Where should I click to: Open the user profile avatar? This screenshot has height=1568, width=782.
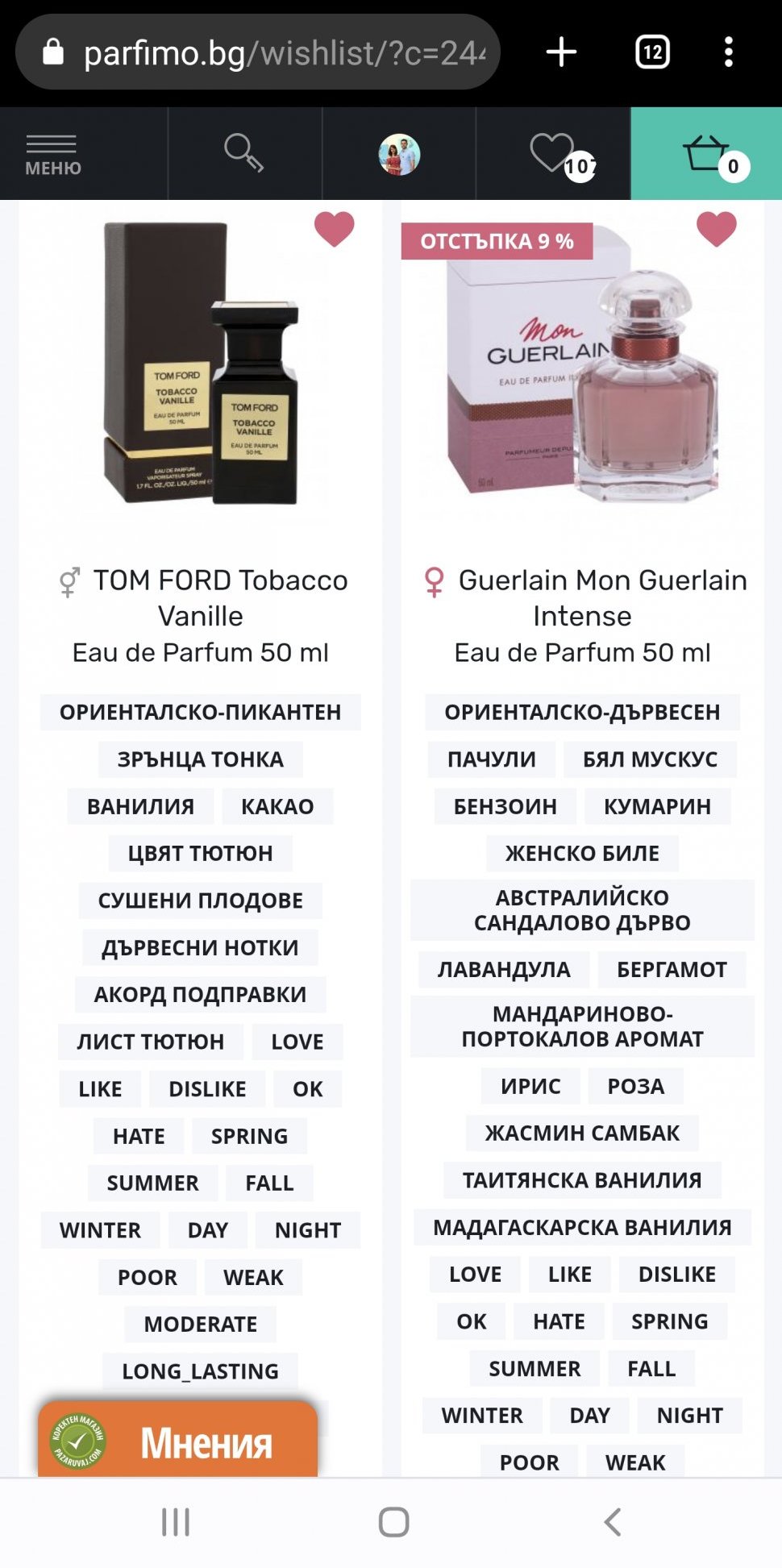(x=399, y=154)
